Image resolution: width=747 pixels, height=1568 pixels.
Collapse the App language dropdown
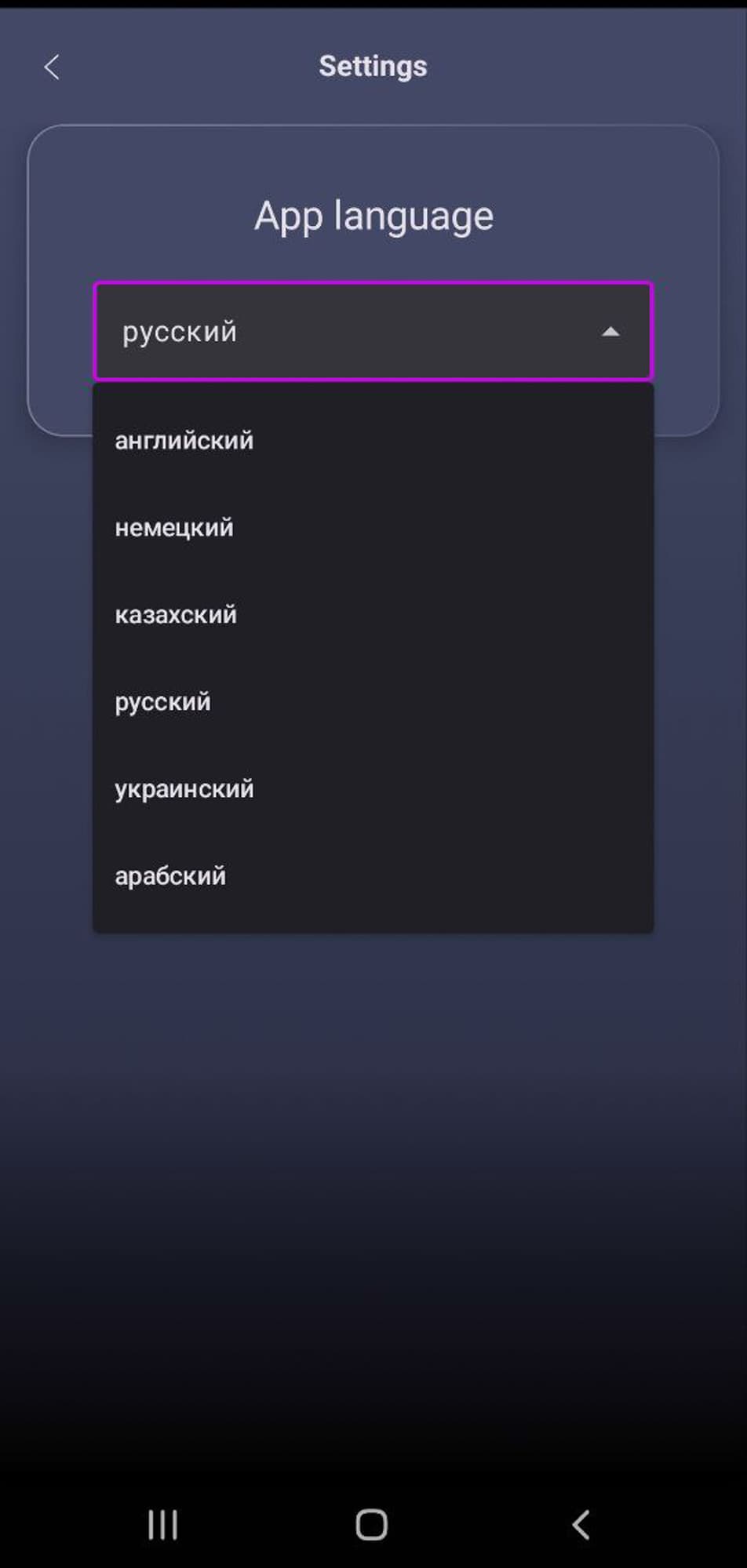pos(610,332)
